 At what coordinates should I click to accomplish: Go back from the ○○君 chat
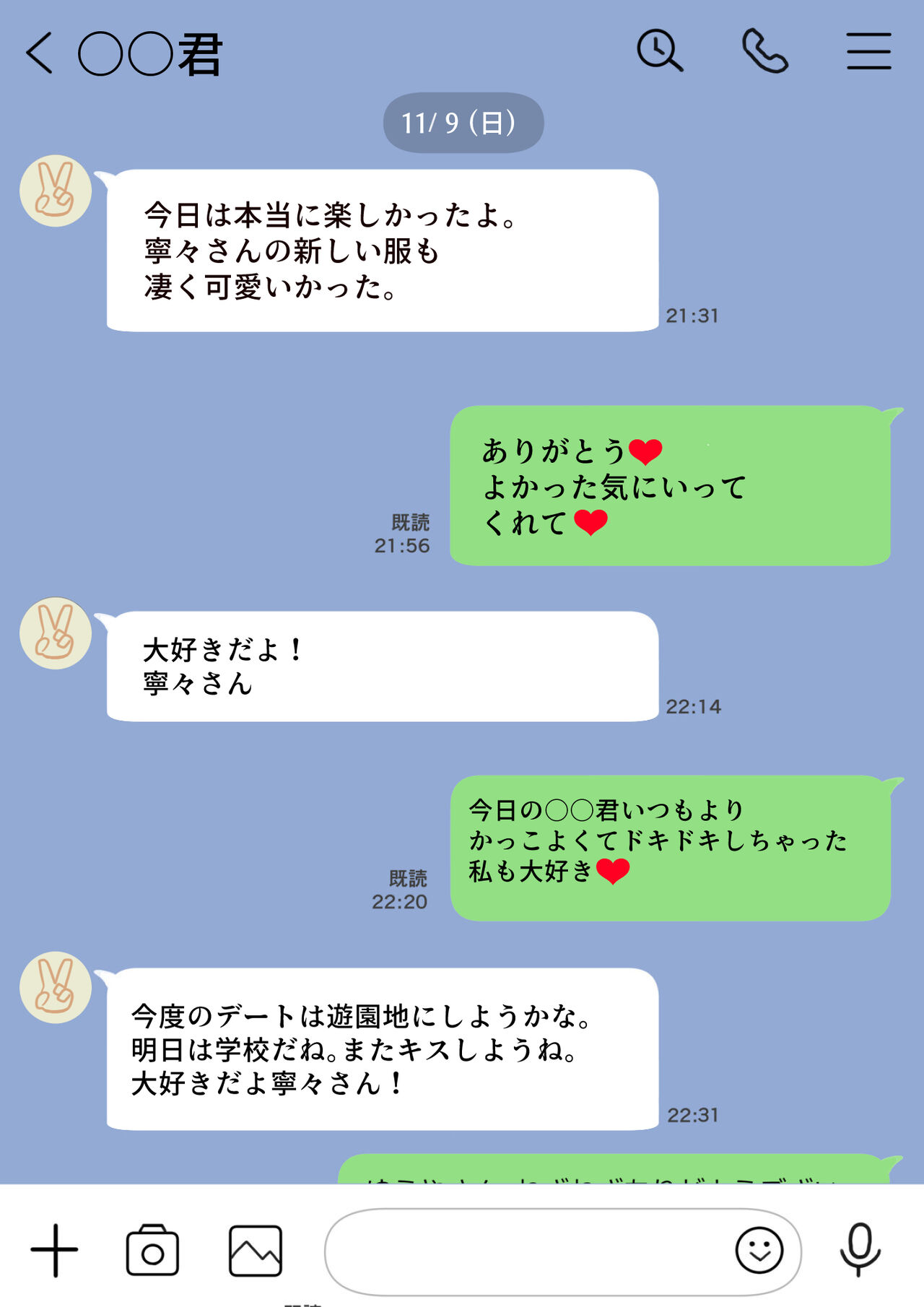pos(40,53)
